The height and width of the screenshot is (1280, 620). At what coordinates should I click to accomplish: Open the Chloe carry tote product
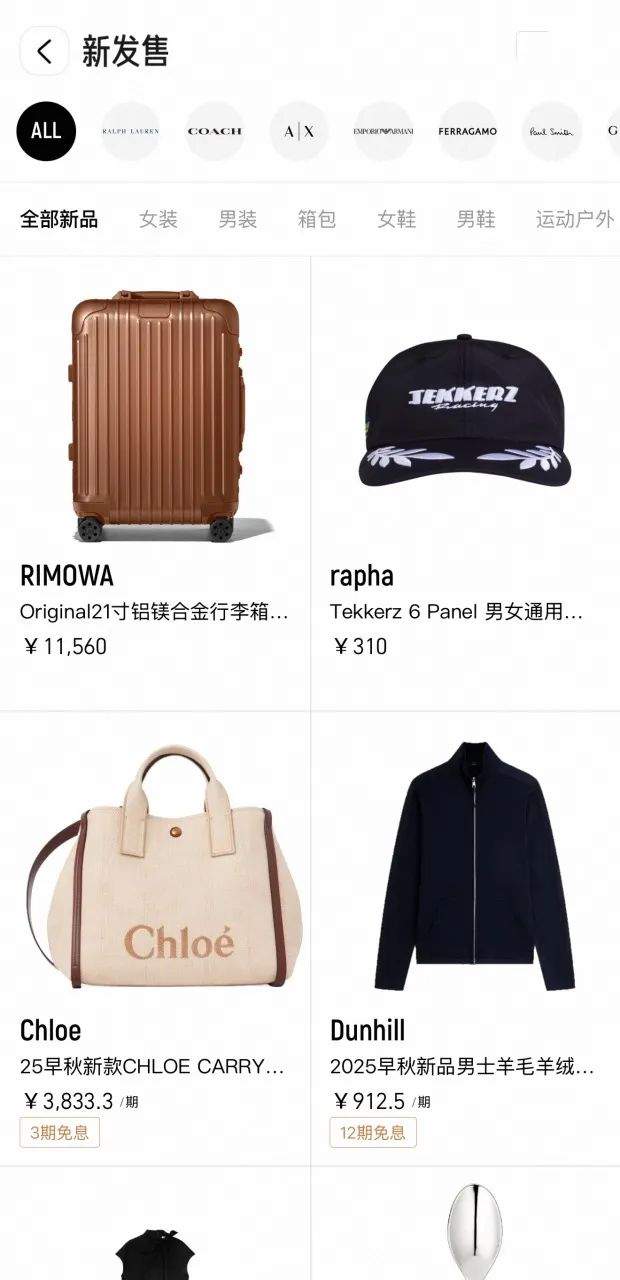[x=155, y=938]
